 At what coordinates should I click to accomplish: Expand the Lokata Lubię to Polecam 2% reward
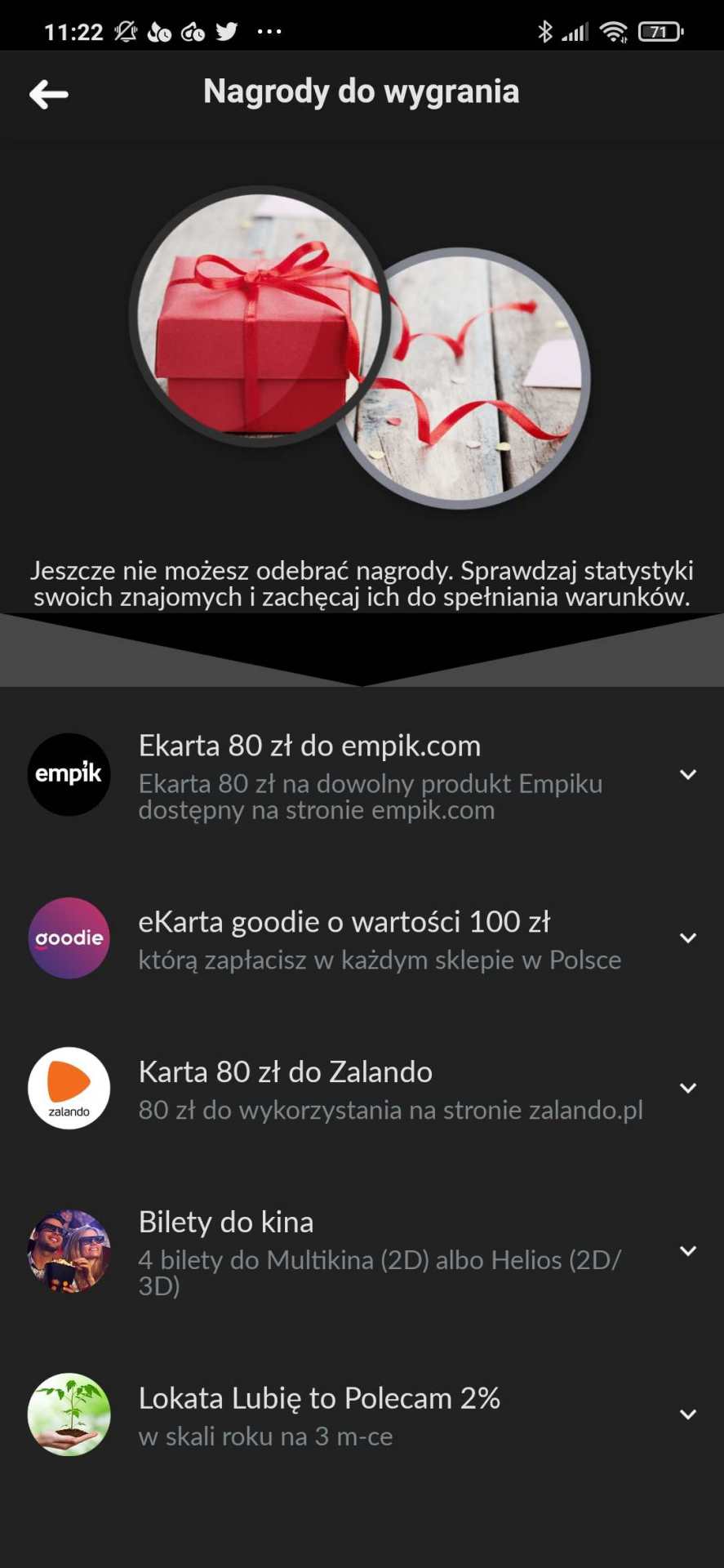tap(688, 1414)
